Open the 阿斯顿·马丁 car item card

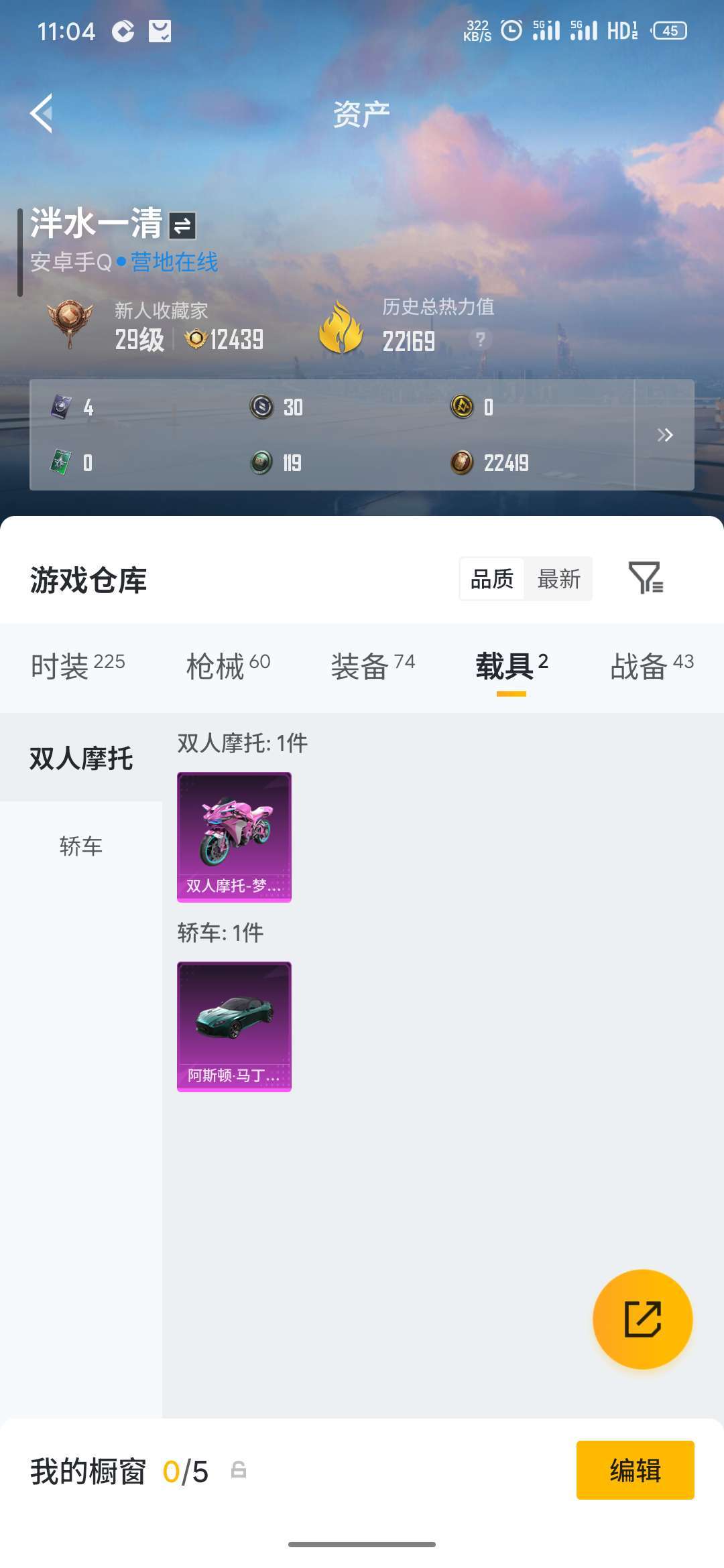(x=234, y=1027)
